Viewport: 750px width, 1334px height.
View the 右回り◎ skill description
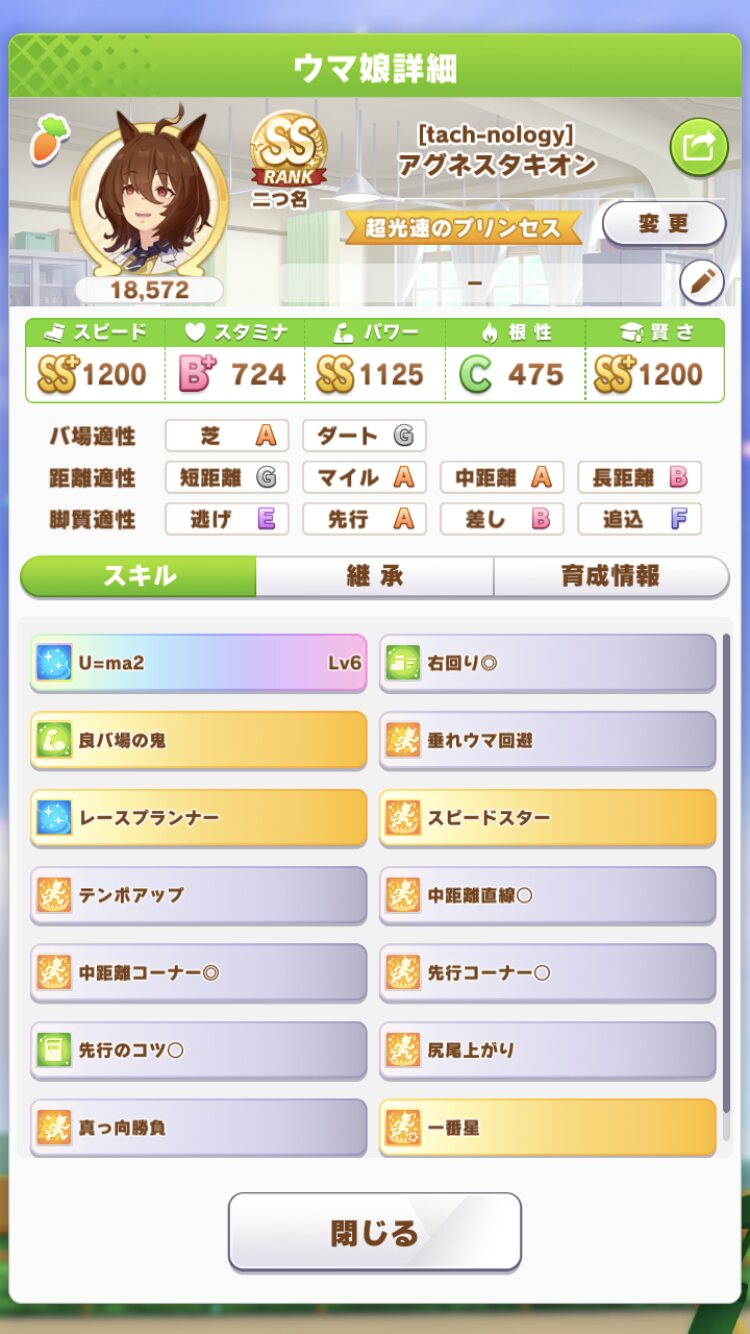pyautogui.click(x=547, y=662)
